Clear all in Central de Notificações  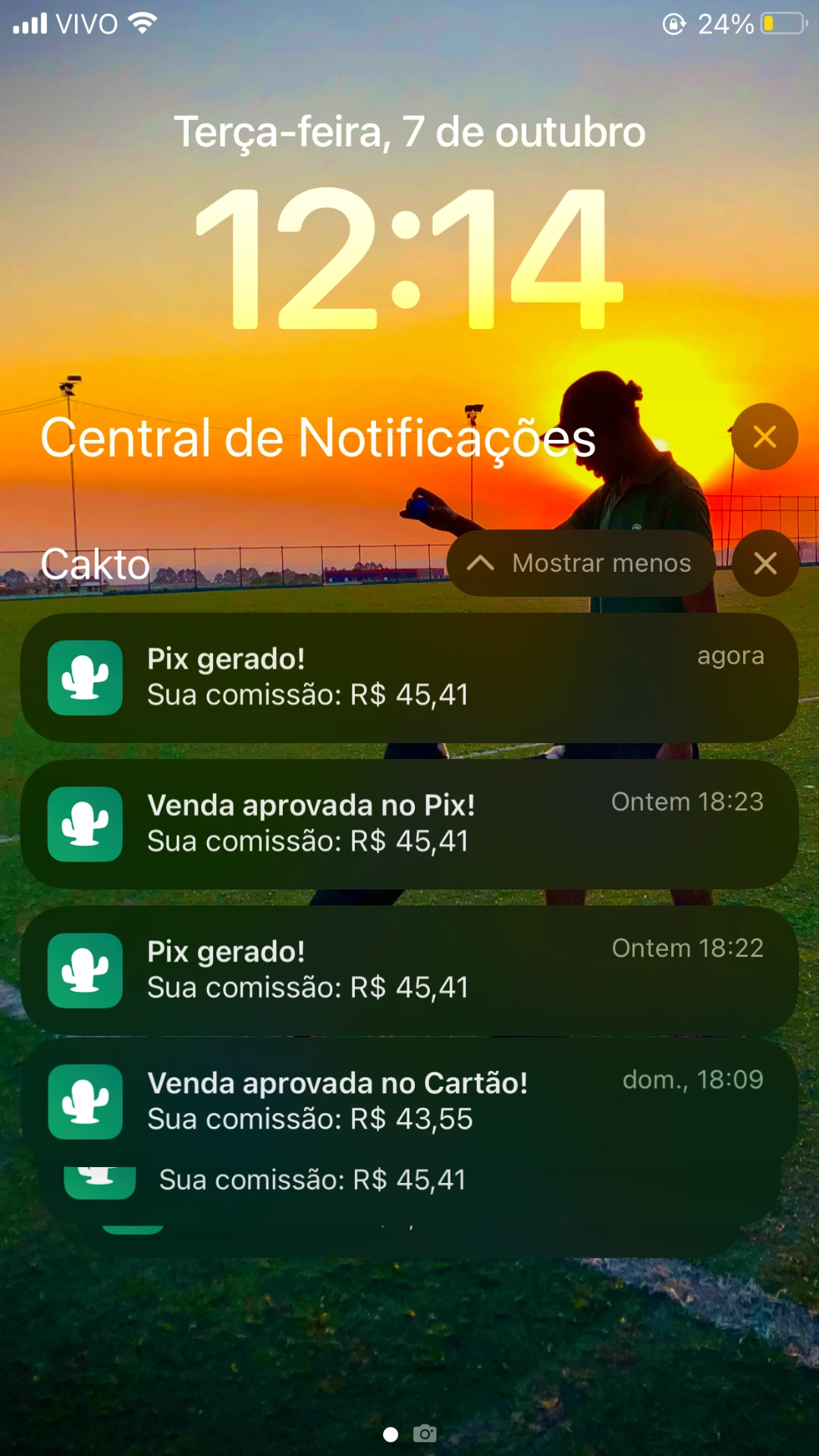tap(764, 437)
